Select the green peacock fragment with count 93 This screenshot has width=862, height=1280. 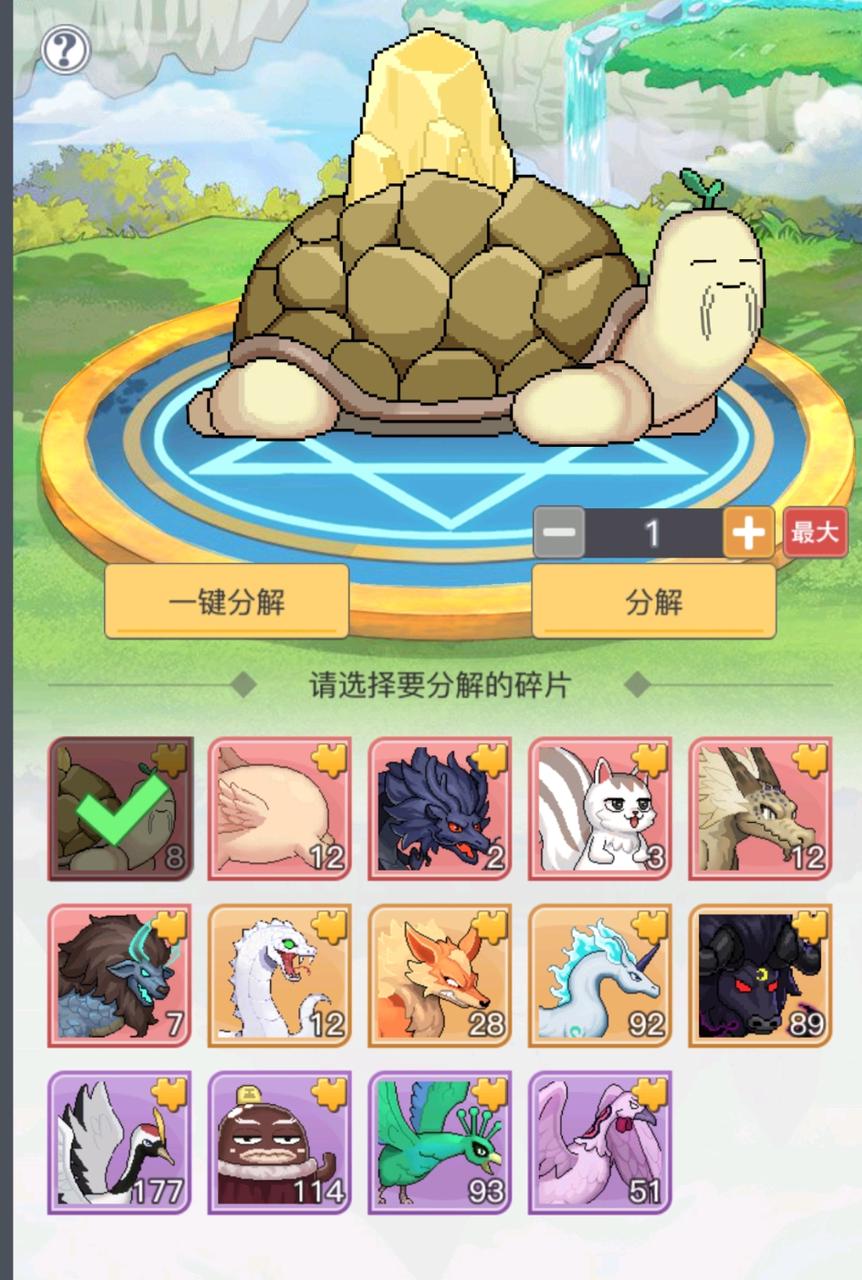440,1142
